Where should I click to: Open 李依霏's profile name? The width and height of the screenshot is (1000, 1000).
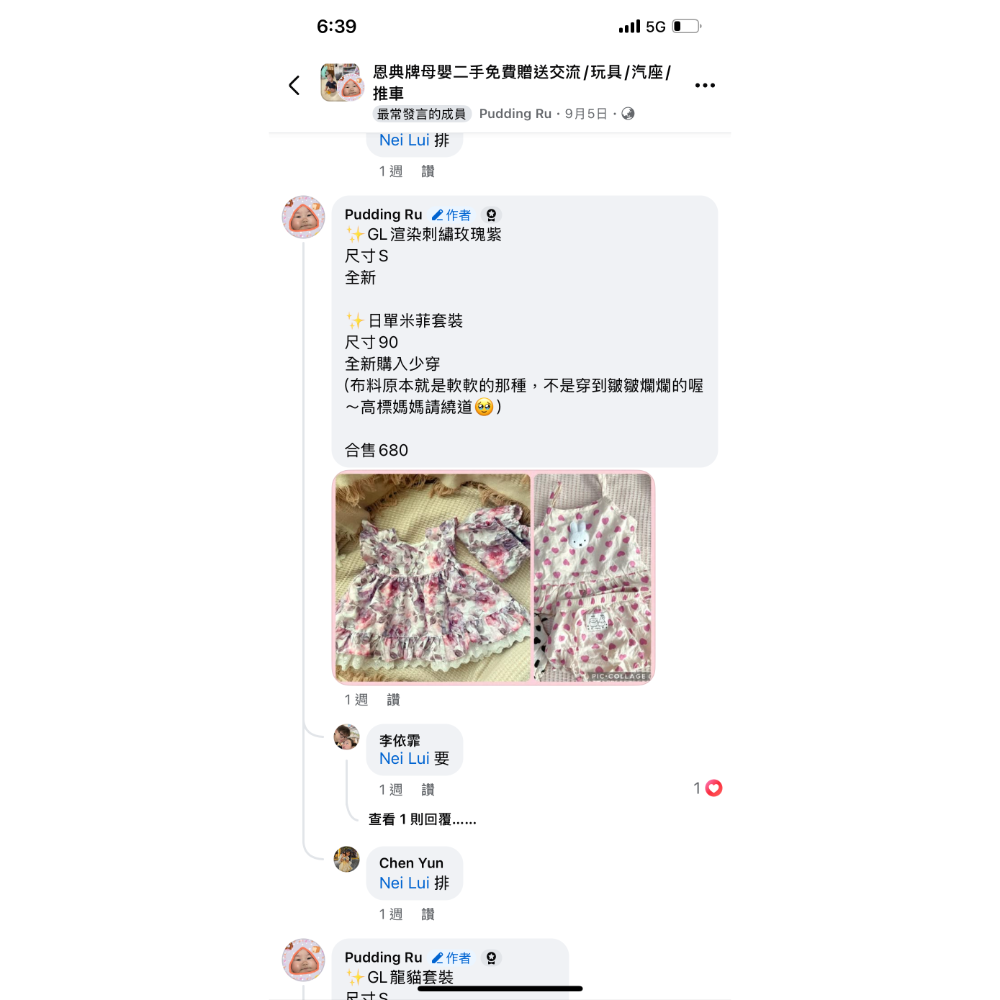pos(399,741)
